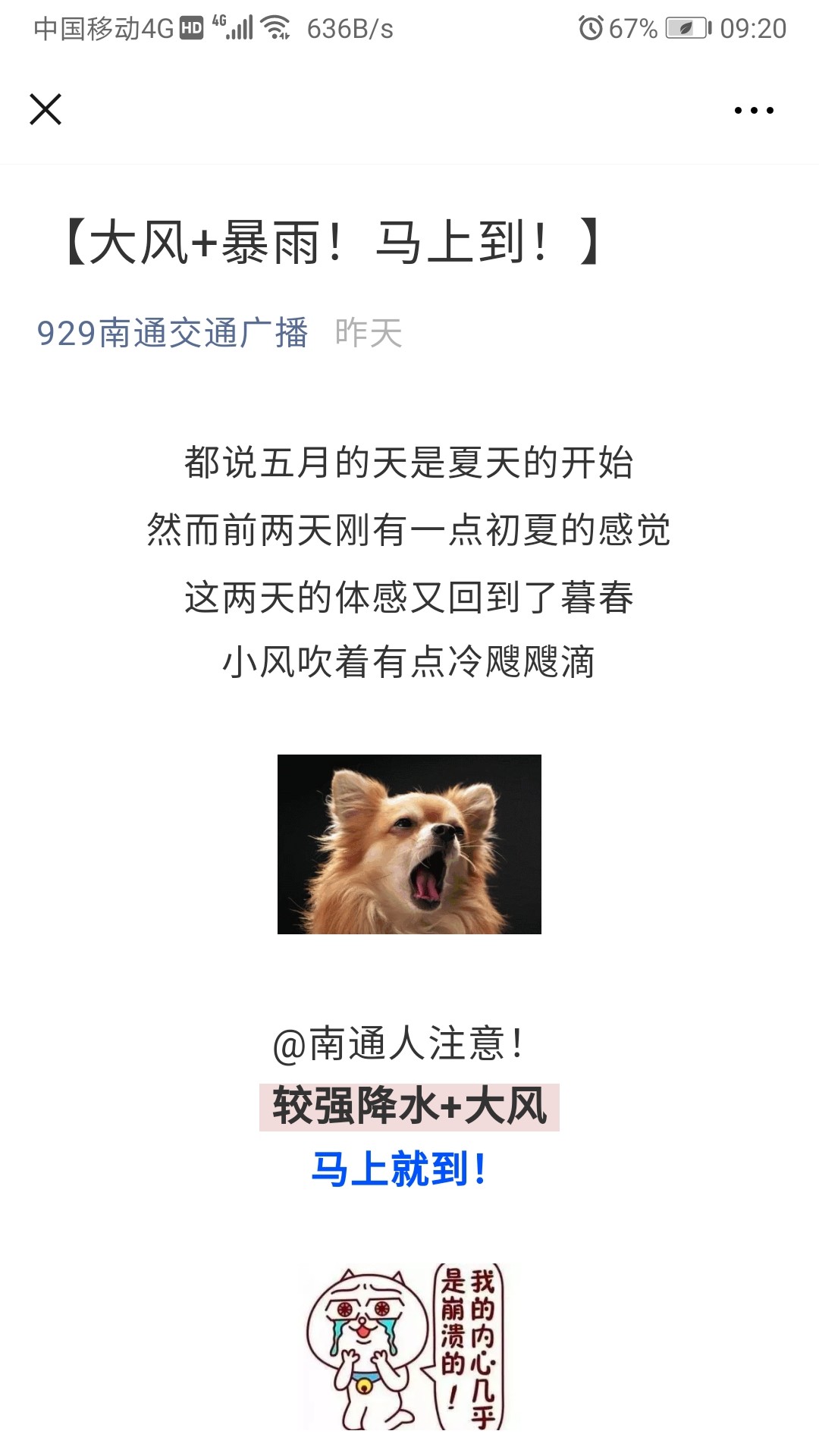Open the three-dot more options menu
Viewport: 819px width, 1456px height.
point(754,111)
